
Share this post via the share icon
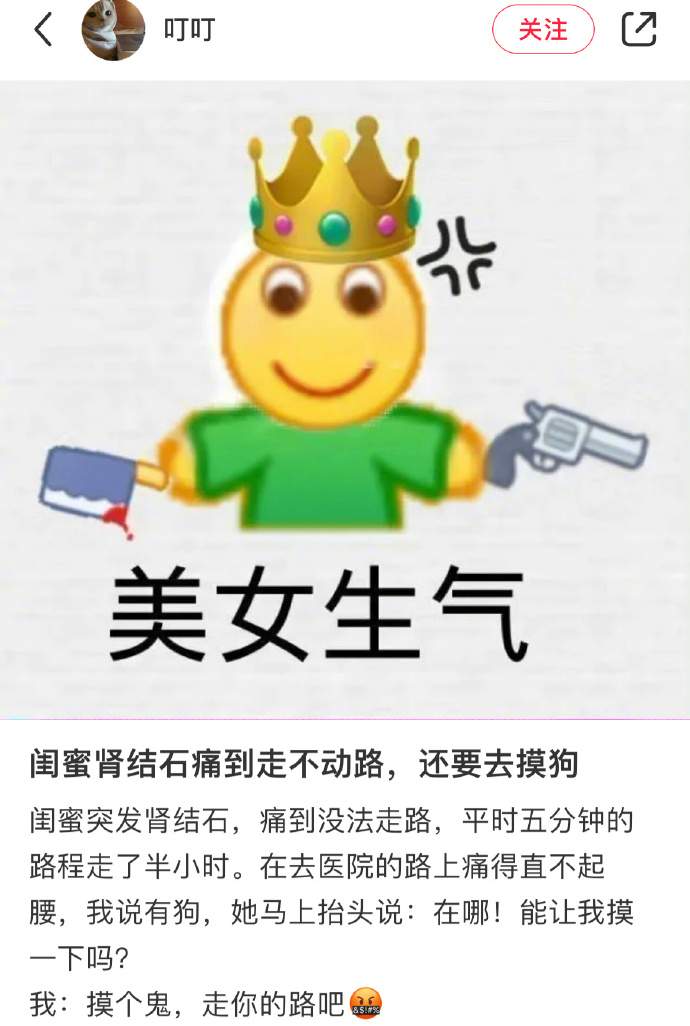click(x=639, y=29)
